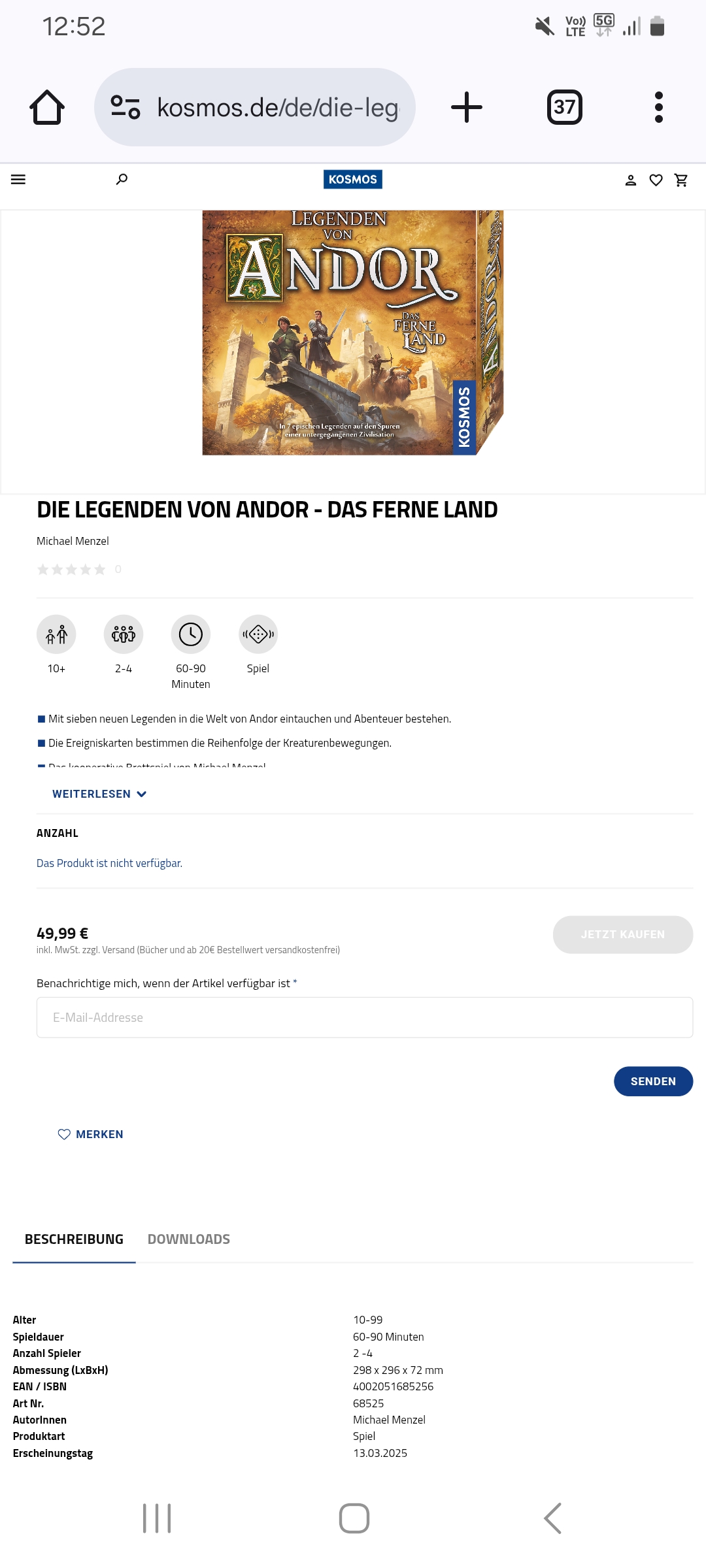Open the shopping cart
This screenshot has width=706, height=1568.
pos(681,180)
